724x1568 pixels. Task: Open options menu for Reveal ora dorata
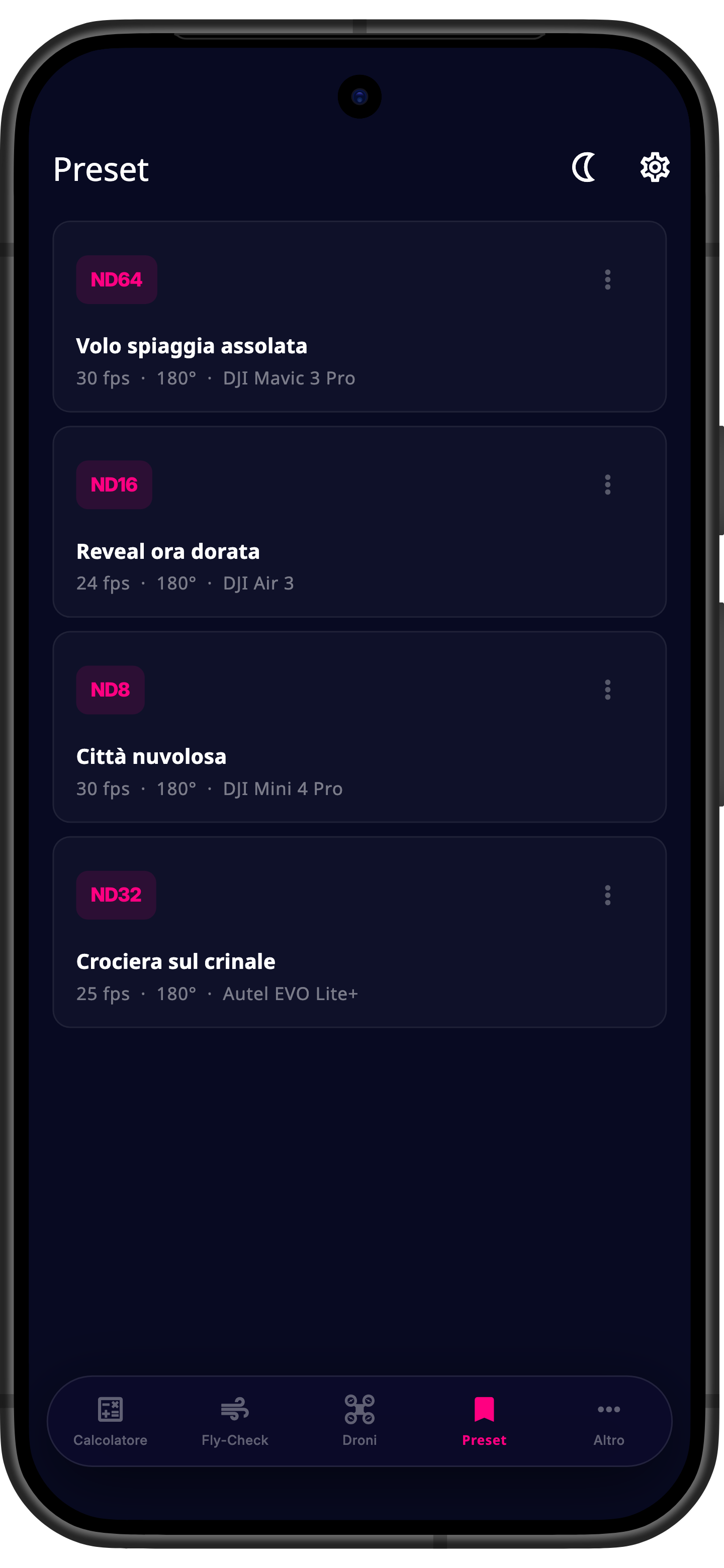tap(607, 484)
